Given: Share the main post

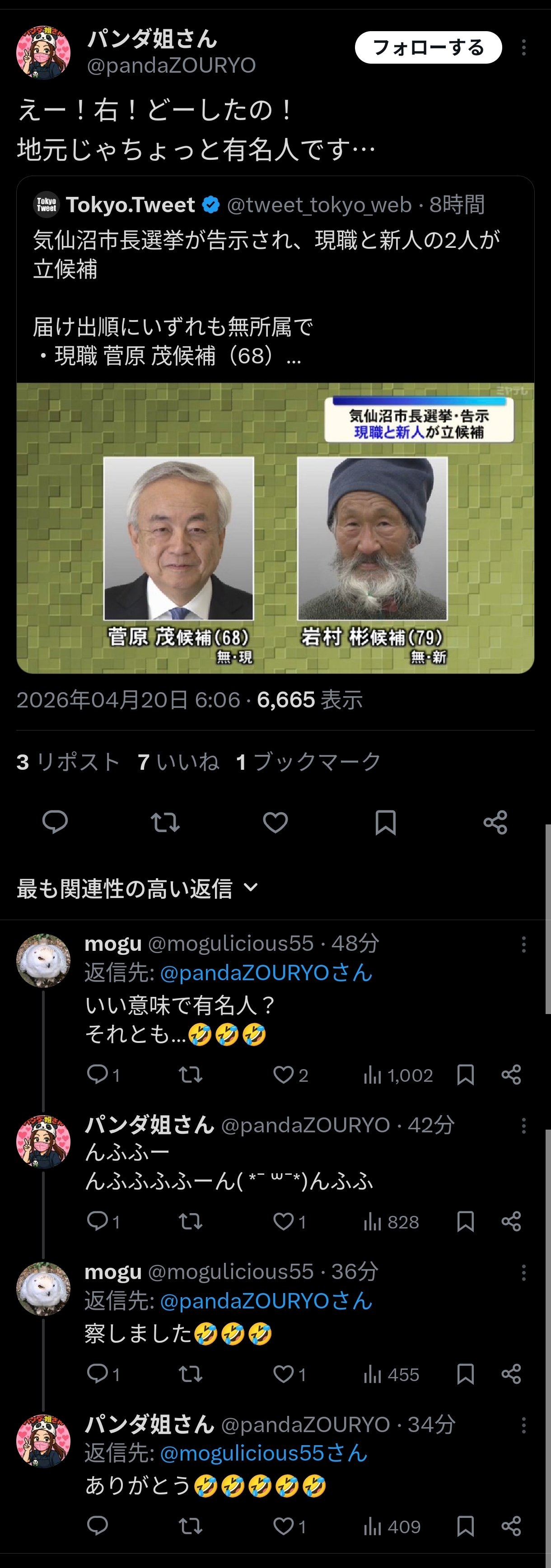Looking at the screenshot, I should (x=495, y=822).
